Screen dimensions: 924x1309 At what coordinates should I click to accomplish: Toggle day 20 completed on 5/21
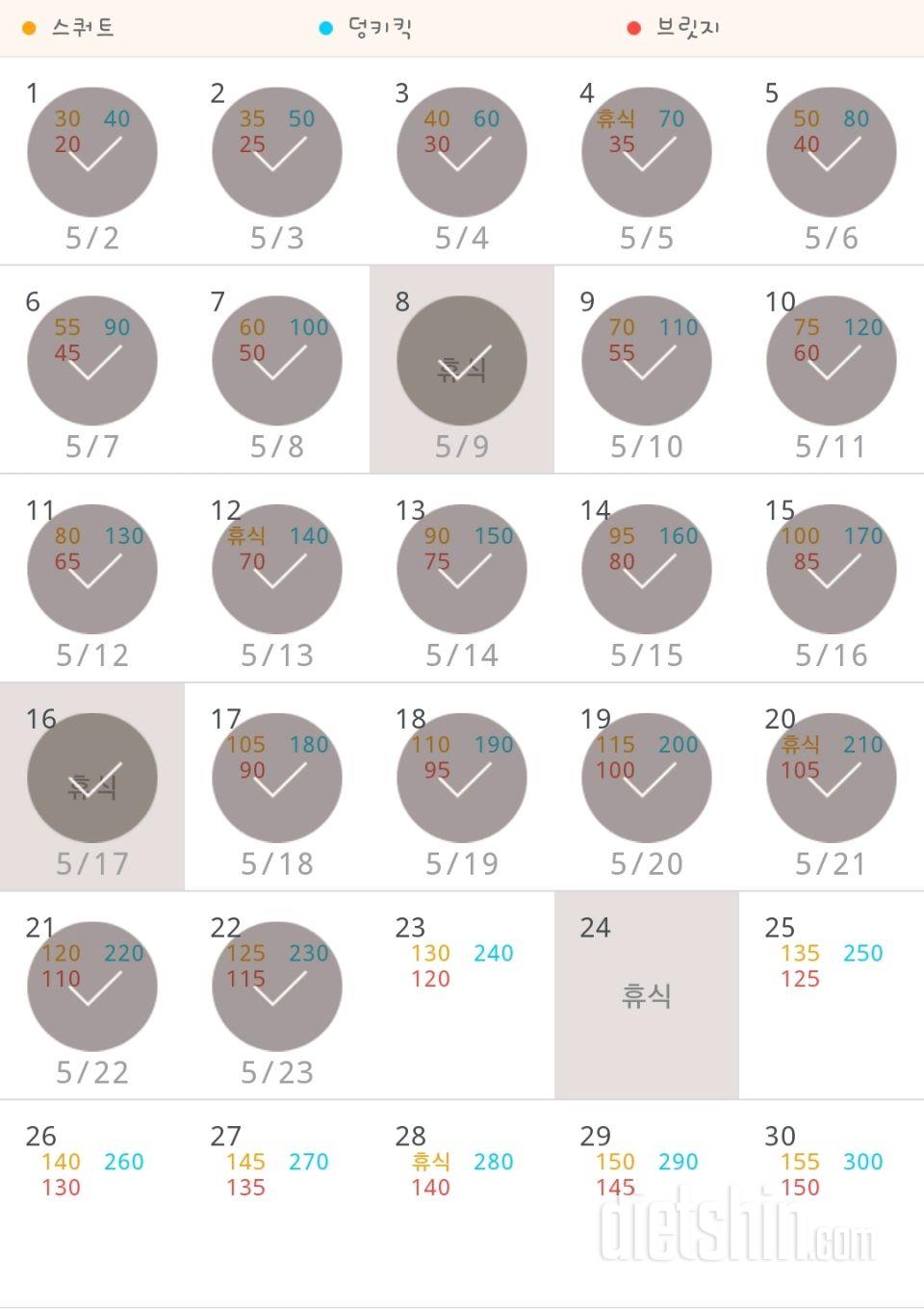point(831,778)
